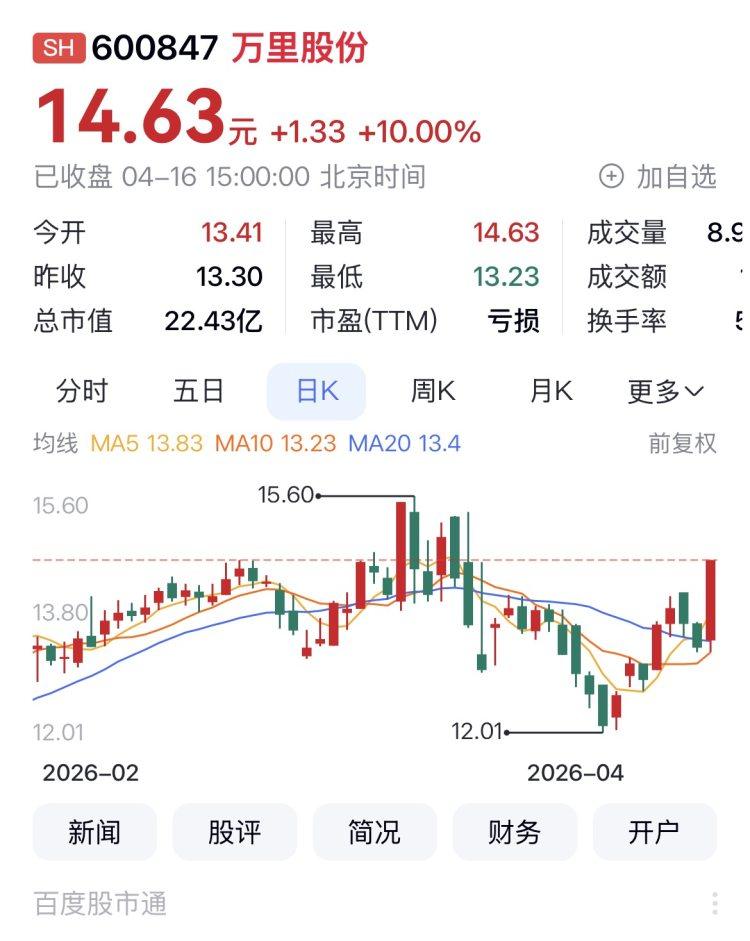Viewport: 750px width, 941px height.
Task: Switch to the 月K chart tab
Action: point(551,391)
